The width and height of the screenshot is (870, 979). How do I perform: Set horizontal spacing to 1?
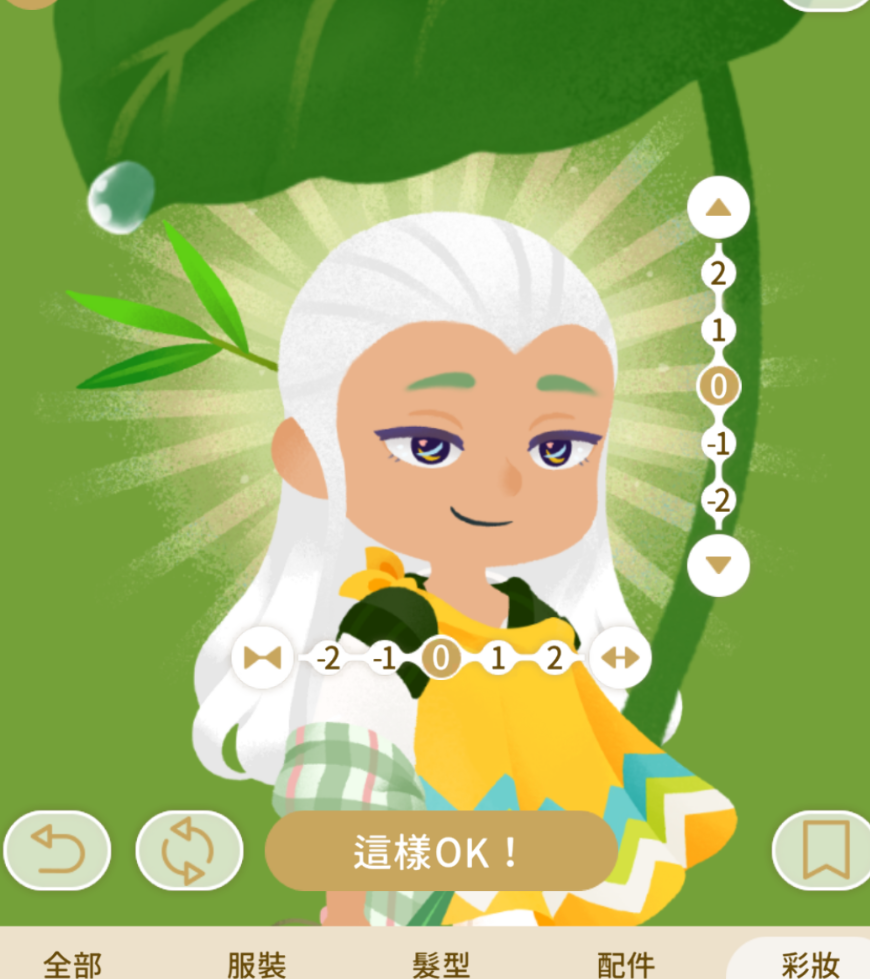pos(497,658)
